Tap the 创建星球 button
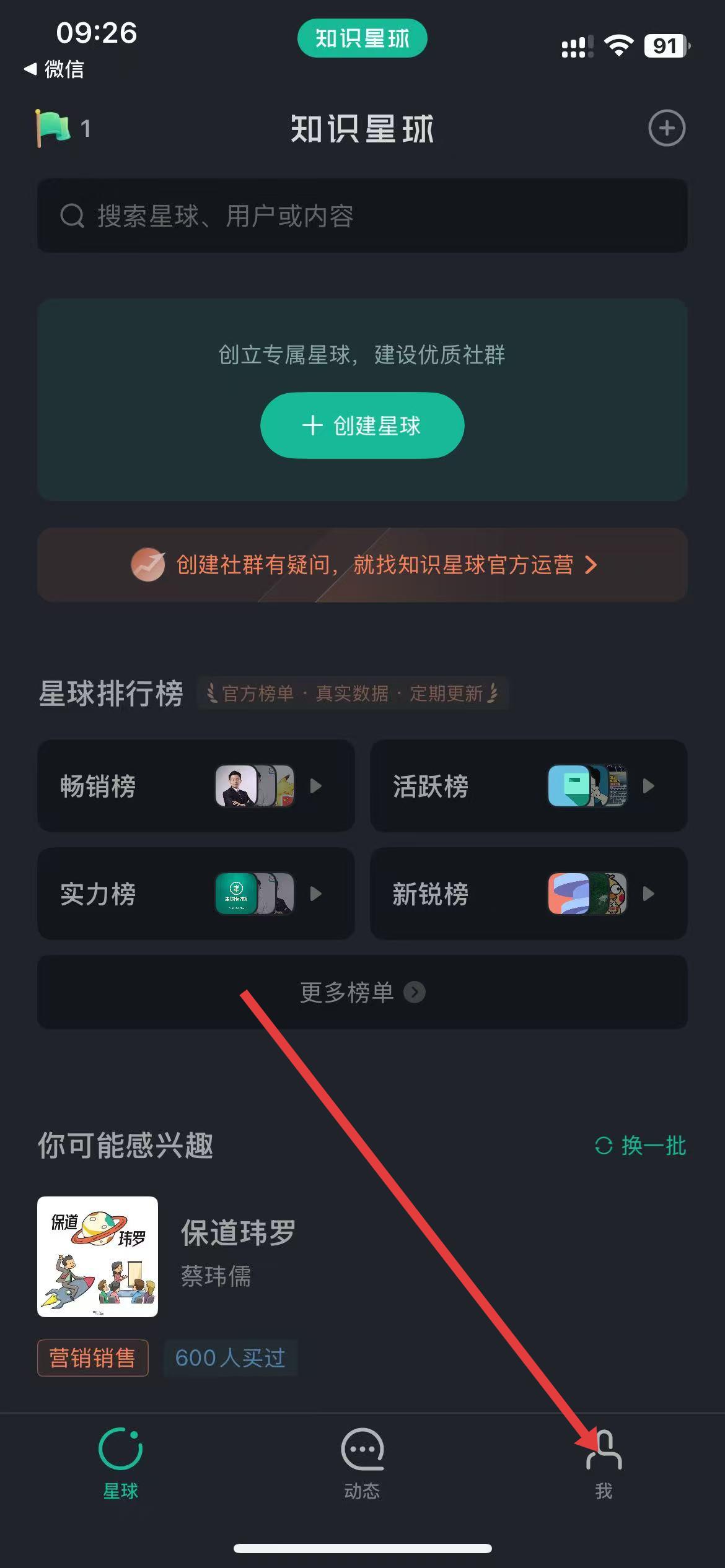The height and width of the screenshot is (1568, 725). click(x=362, y=425)
